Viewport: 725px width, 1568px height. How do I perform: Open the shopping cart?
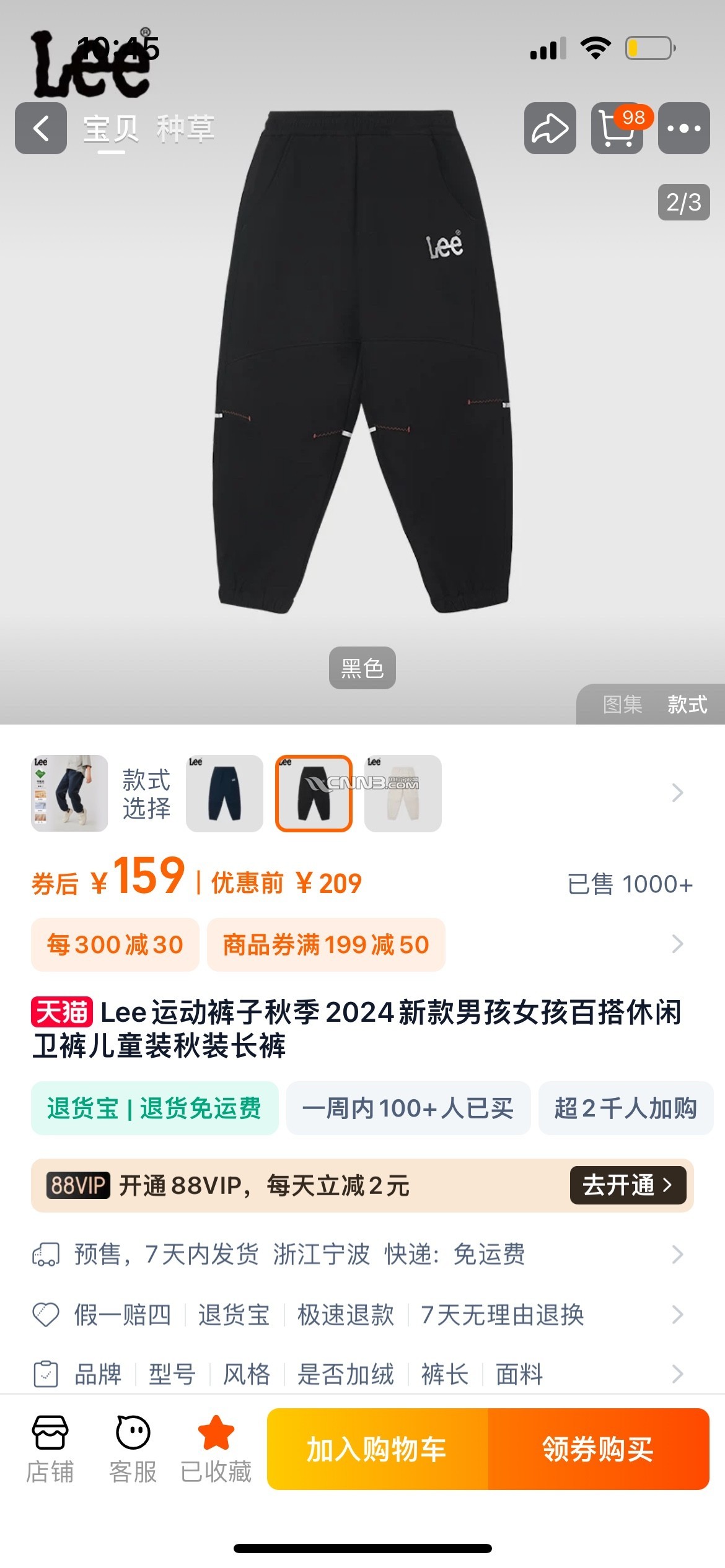point(617,128)
